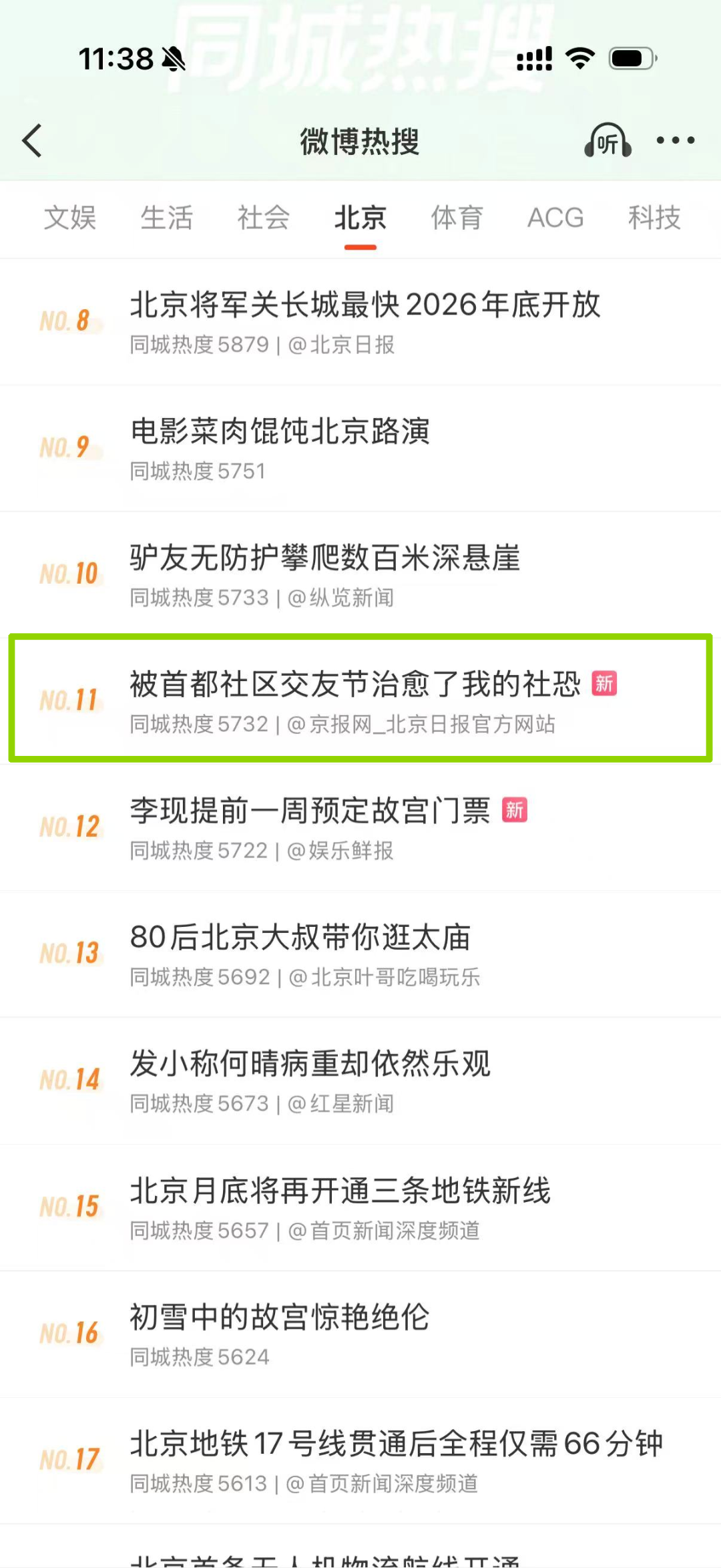The height and width of the screenshot is (1568, 721).
Task: Switch to the ACG tab
Action: [x=555, y=218]
